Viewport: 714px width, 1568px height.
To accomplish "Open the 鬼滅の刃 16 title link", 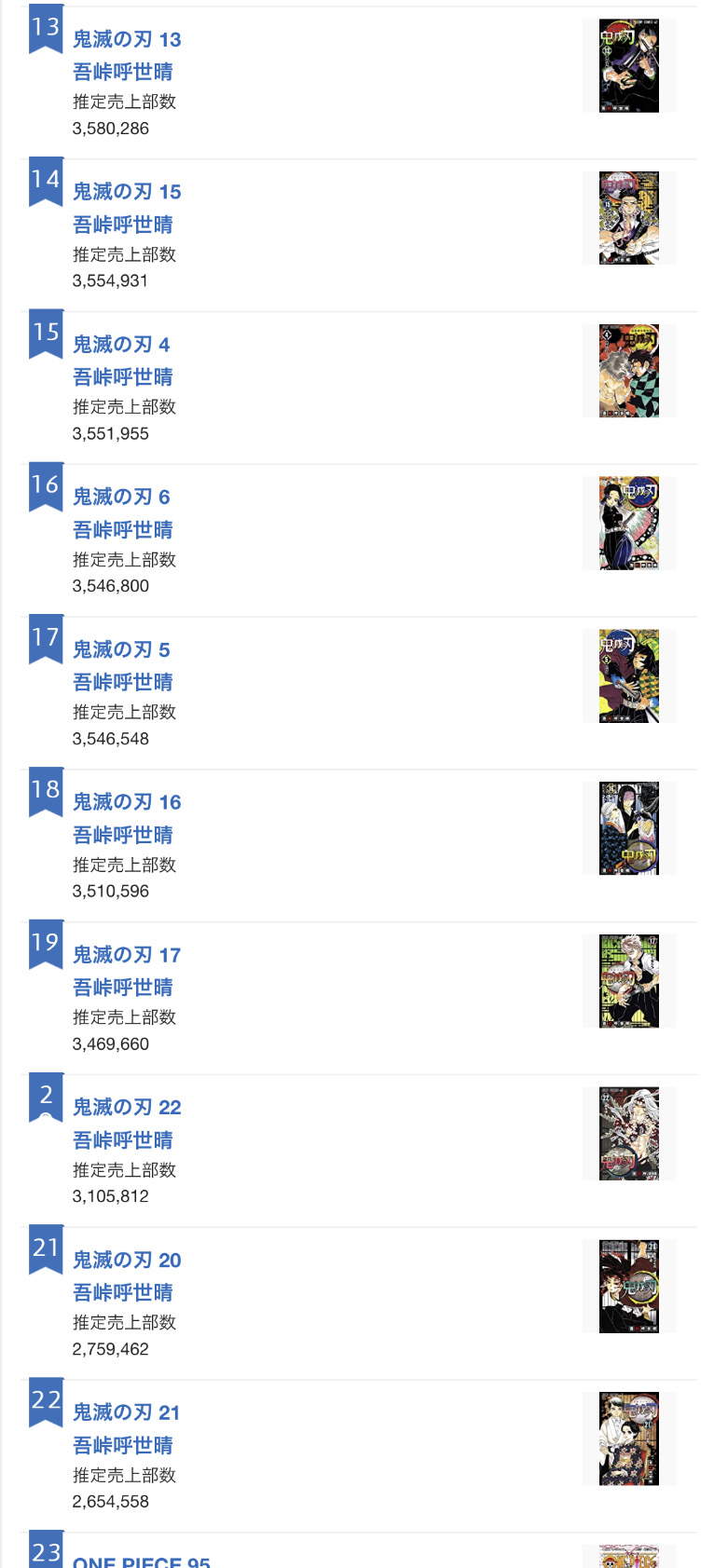I will (127, 802).
